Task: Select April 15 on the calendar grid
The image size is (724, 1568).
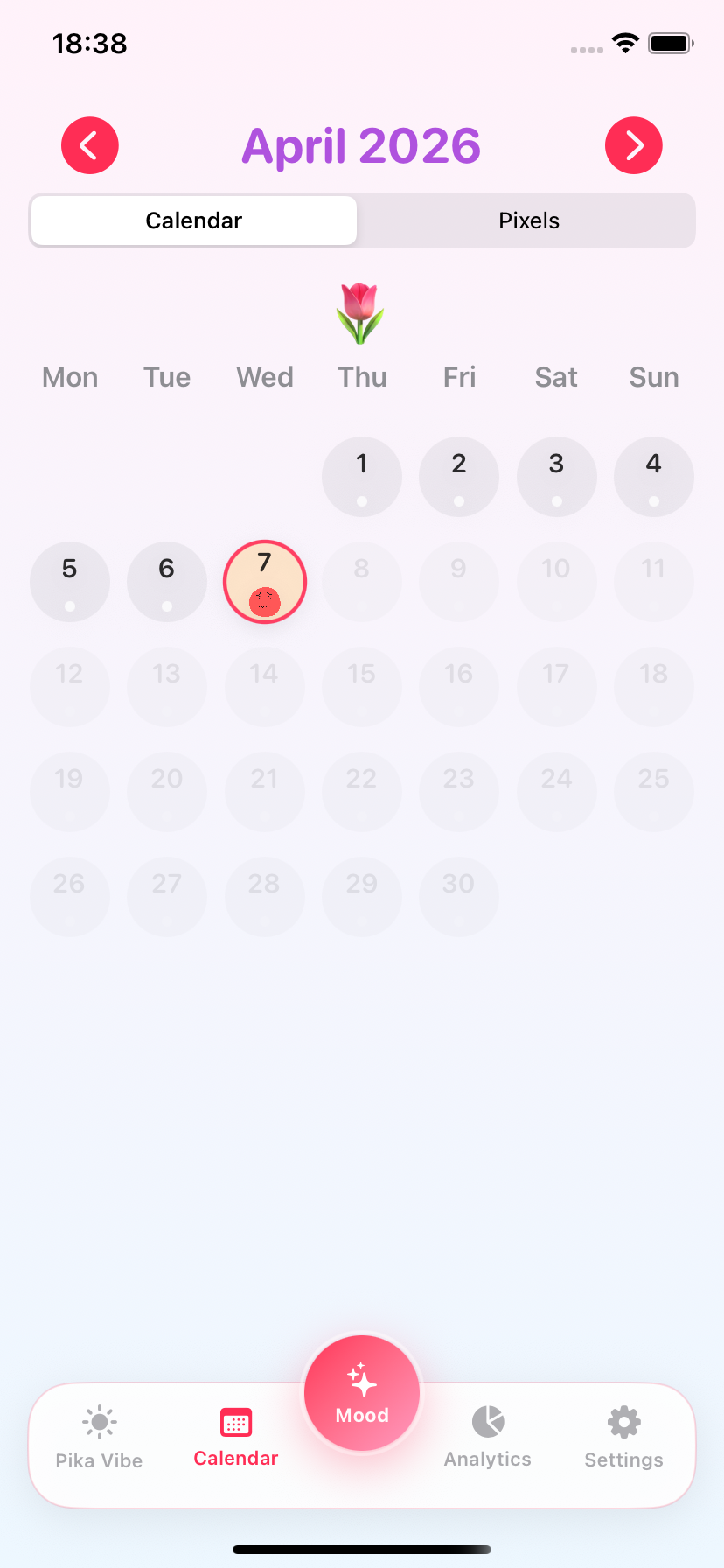Action: [x=361, y=687]
